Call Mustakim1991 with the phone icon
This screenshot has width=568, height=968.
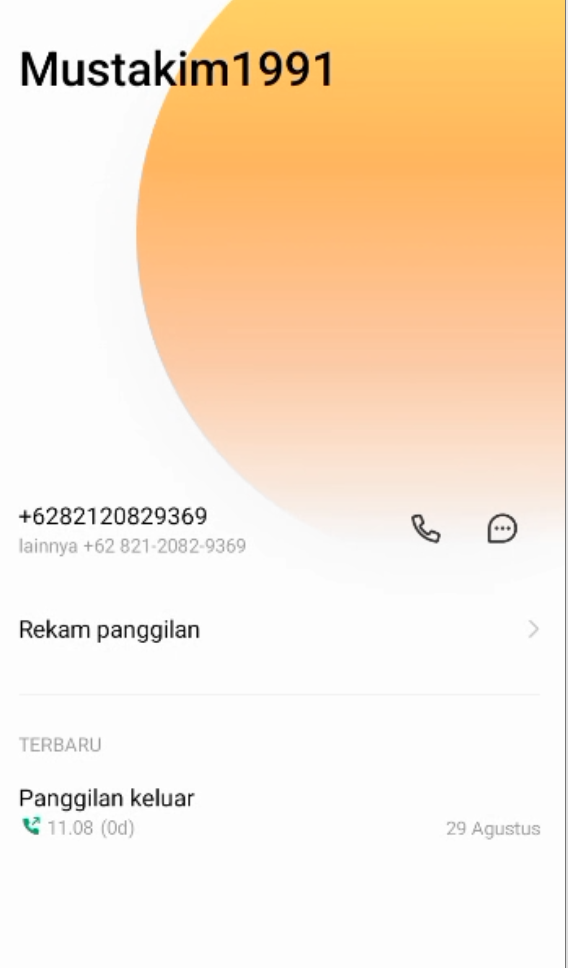click(x=425, y=529)
